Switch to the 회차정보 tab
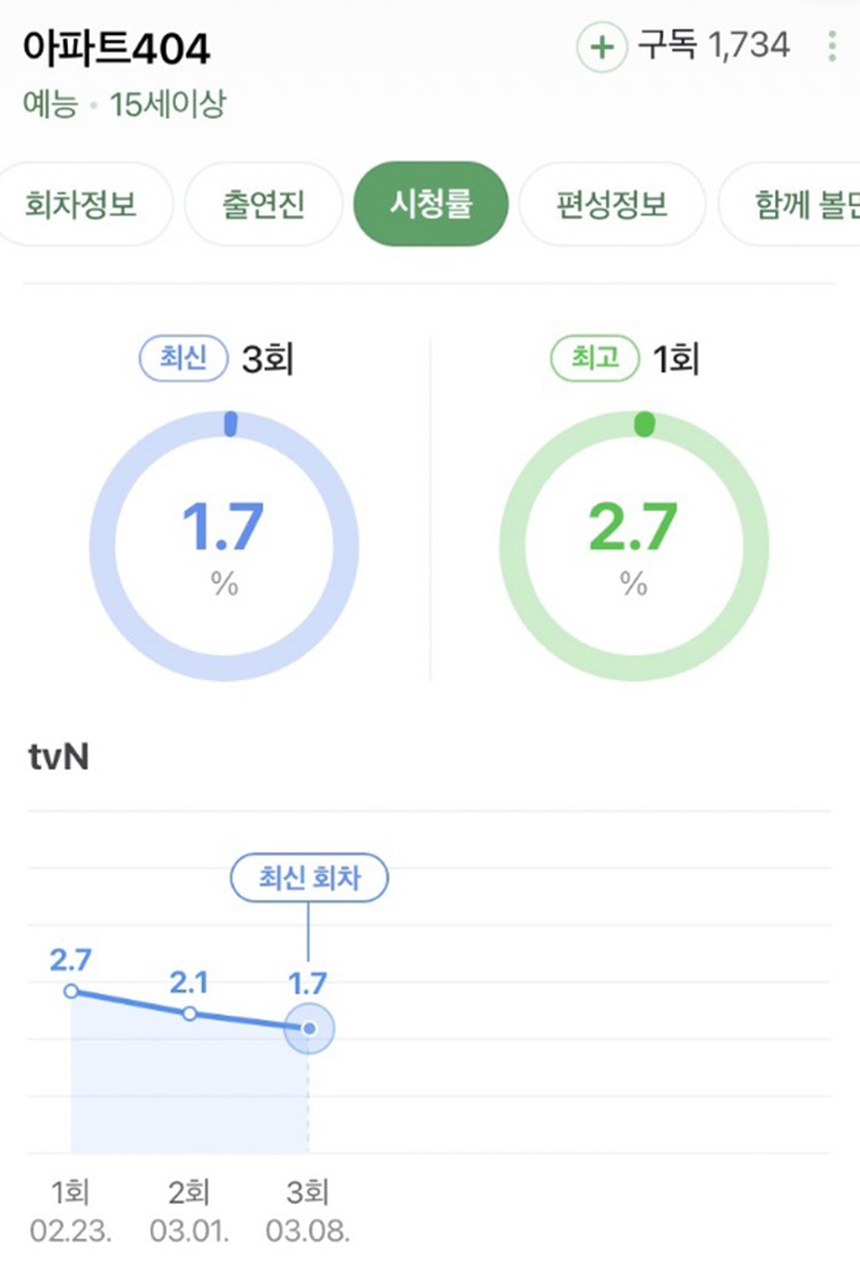This screenshot has width=860, height=1265. (81, 204)
